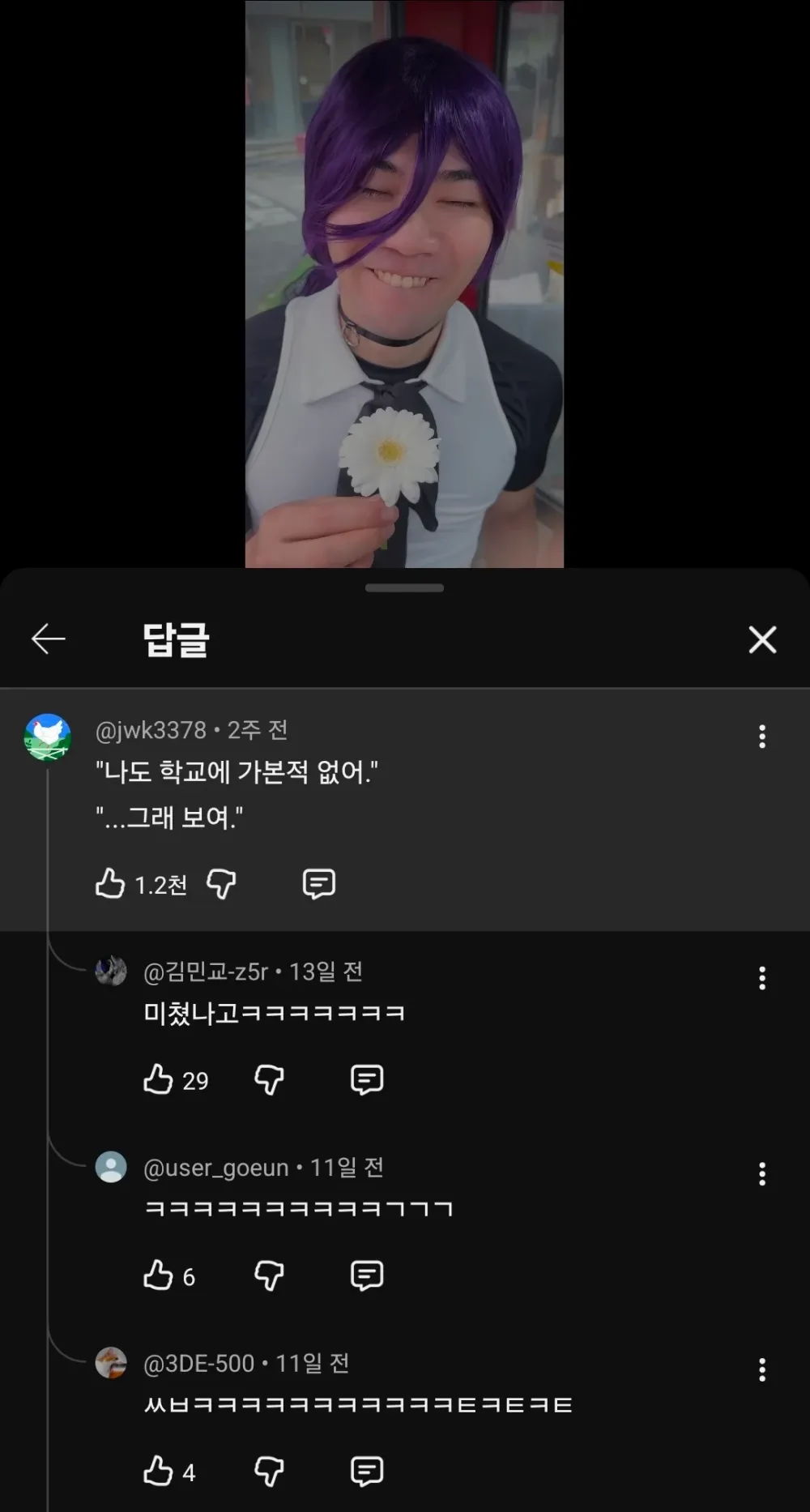Dislike the reply by @김민교-z5r
Viewport: 810px width, 1512px height.
(269, 1080)
